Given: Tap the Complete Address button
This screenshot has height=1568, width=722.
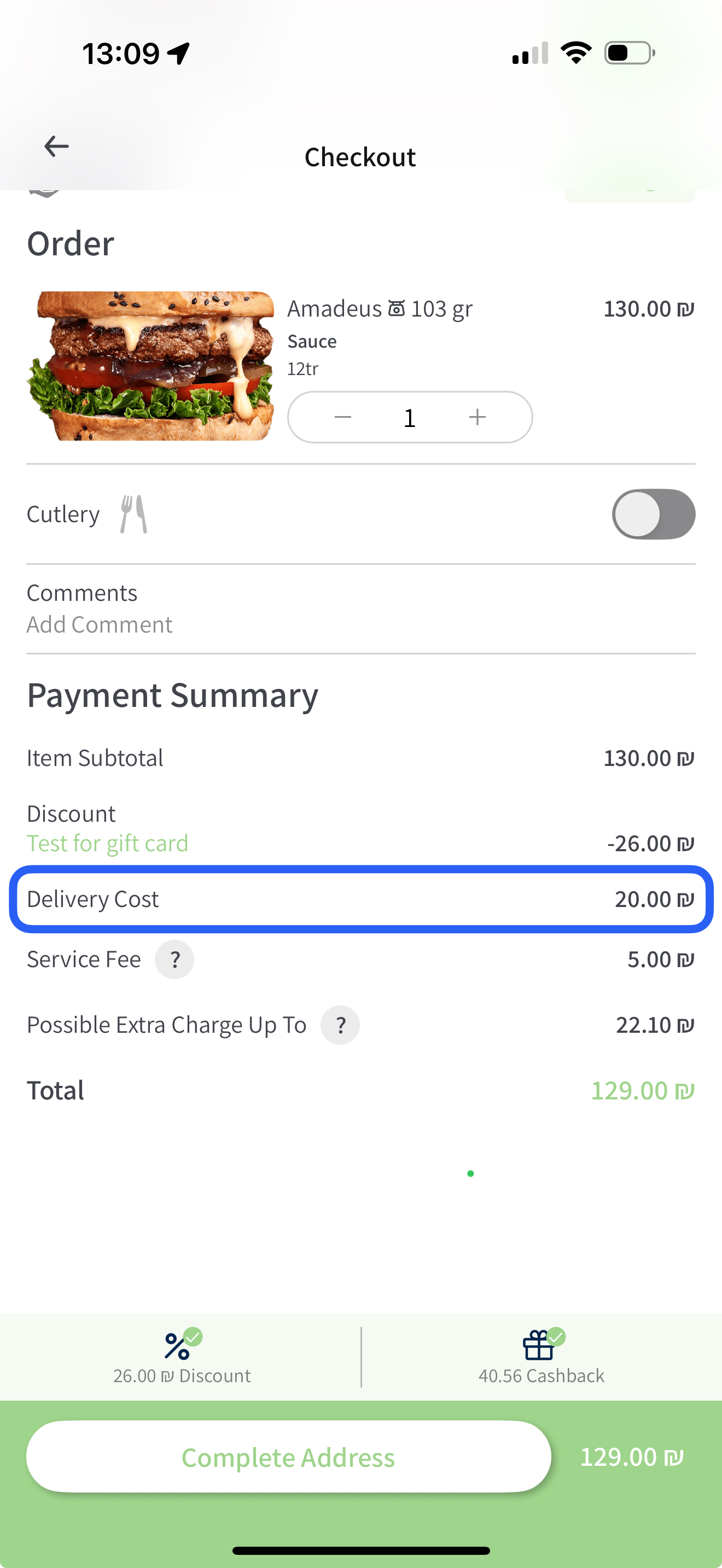Looking at the screenshot, I should point(289,1457).
